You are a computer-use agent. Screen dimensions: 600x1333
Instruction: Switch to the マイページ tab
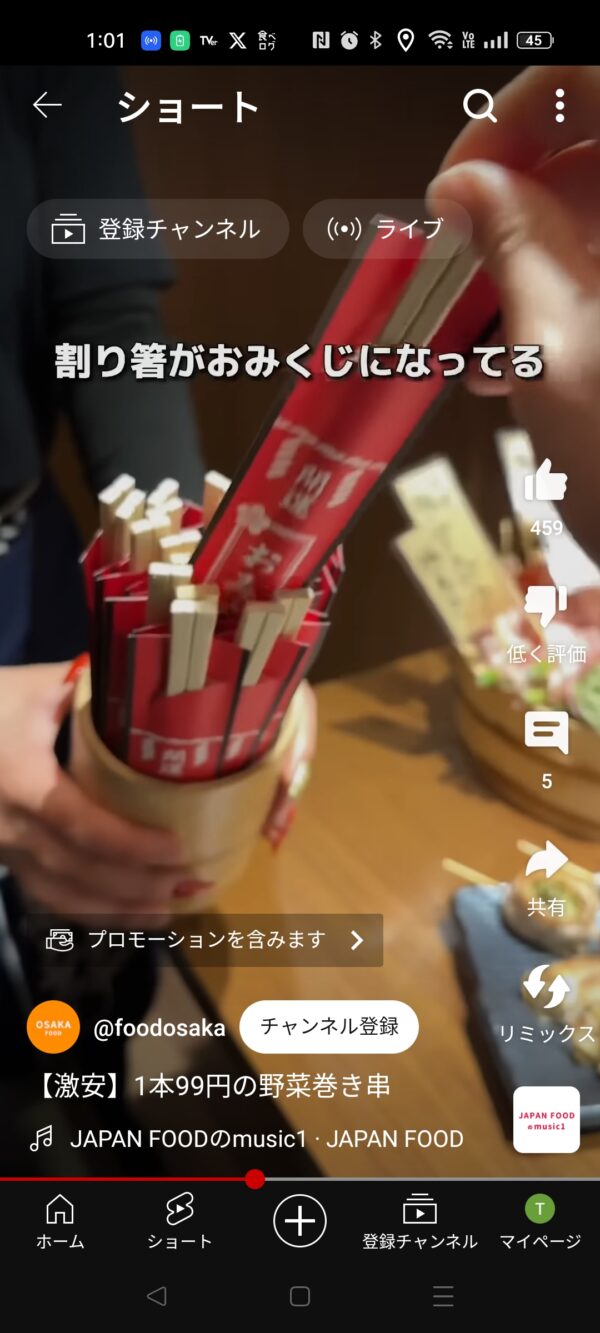tap(540, 1222)
